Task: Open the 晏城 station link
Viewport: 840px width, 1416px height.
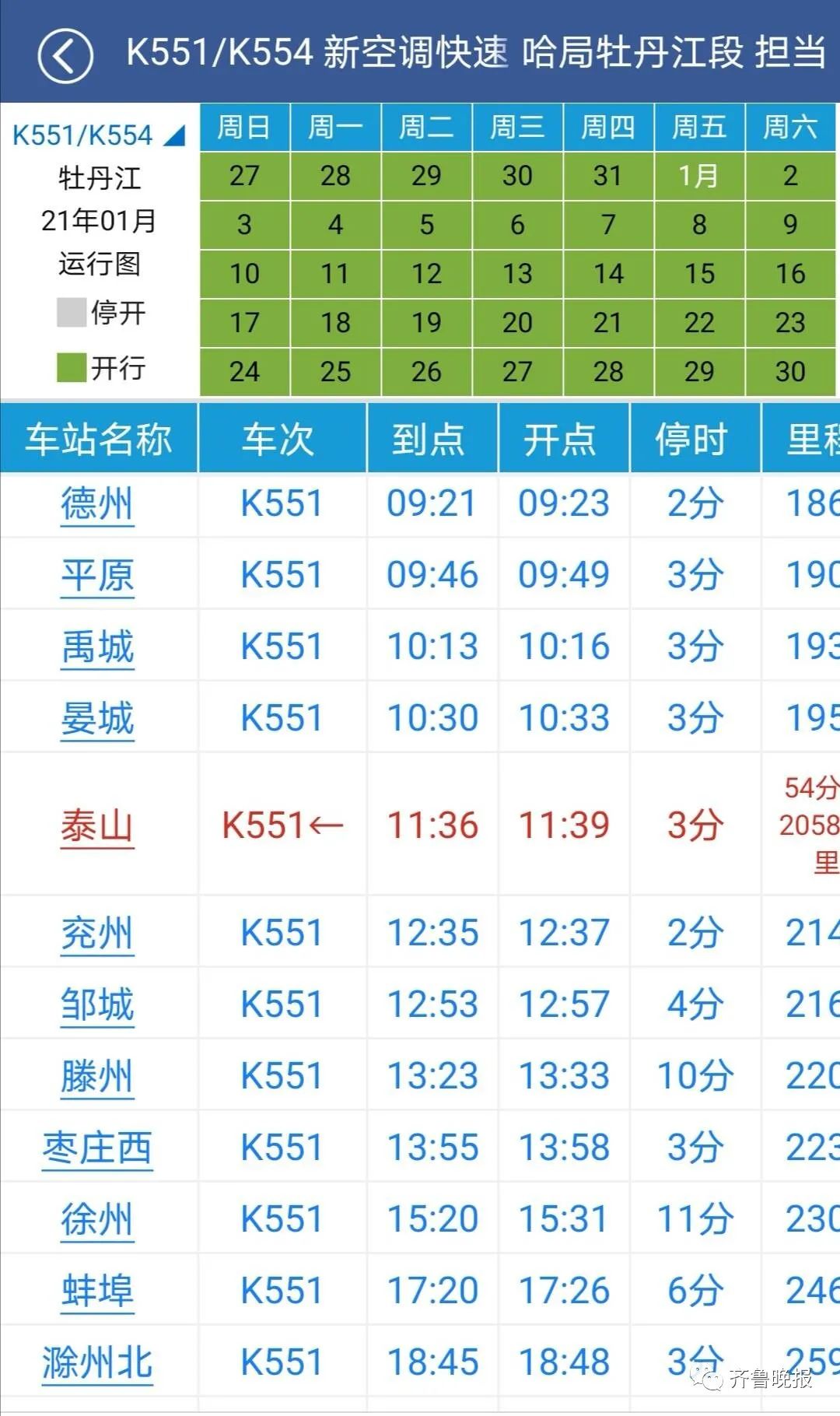Action: pyautogui.click(x=97, y=719)
